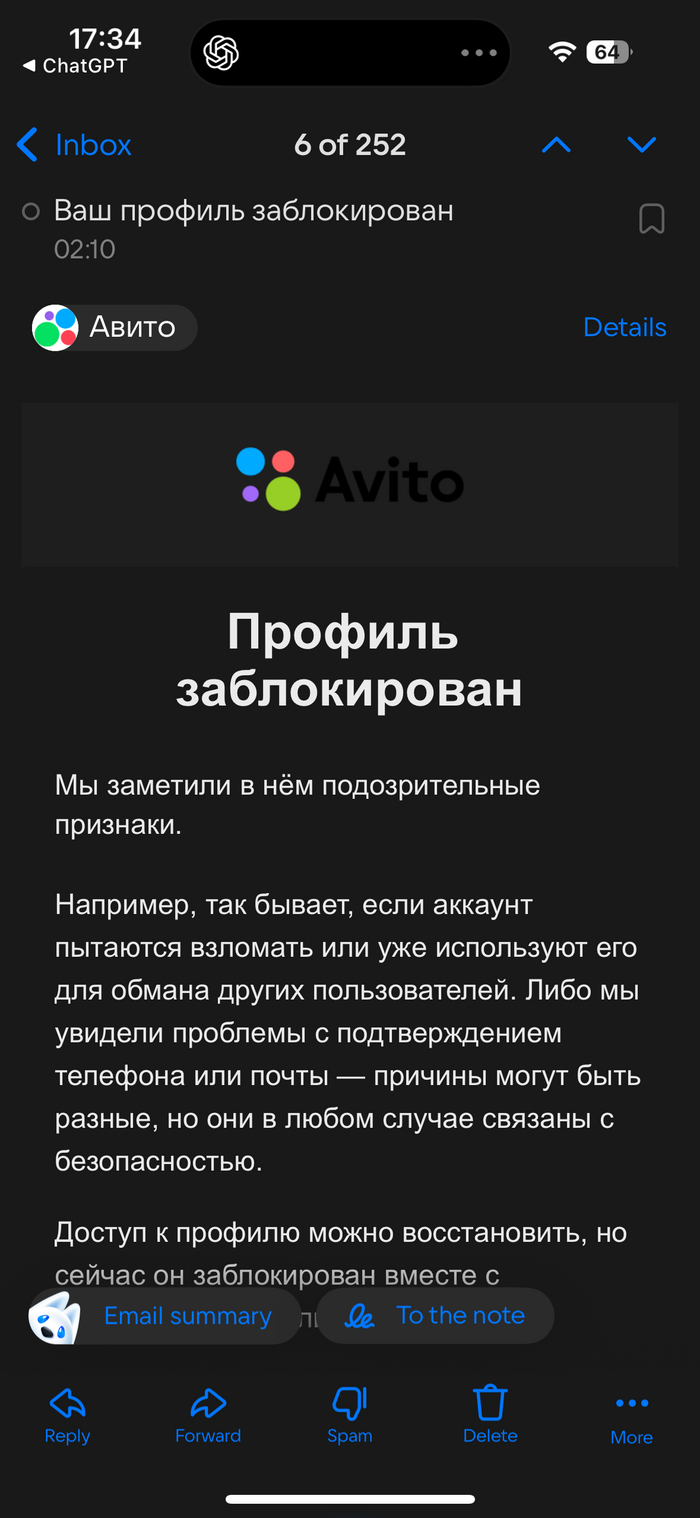Bookmark this email with the flag icon

pyautogui.click(x=651, y=219)
